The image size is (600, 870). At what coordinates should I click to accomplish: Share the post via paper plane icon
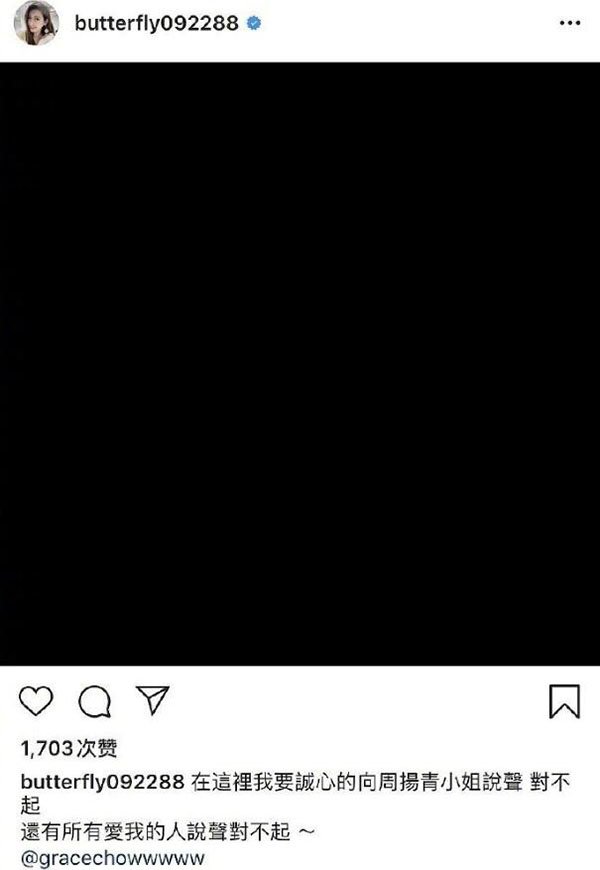151,701
